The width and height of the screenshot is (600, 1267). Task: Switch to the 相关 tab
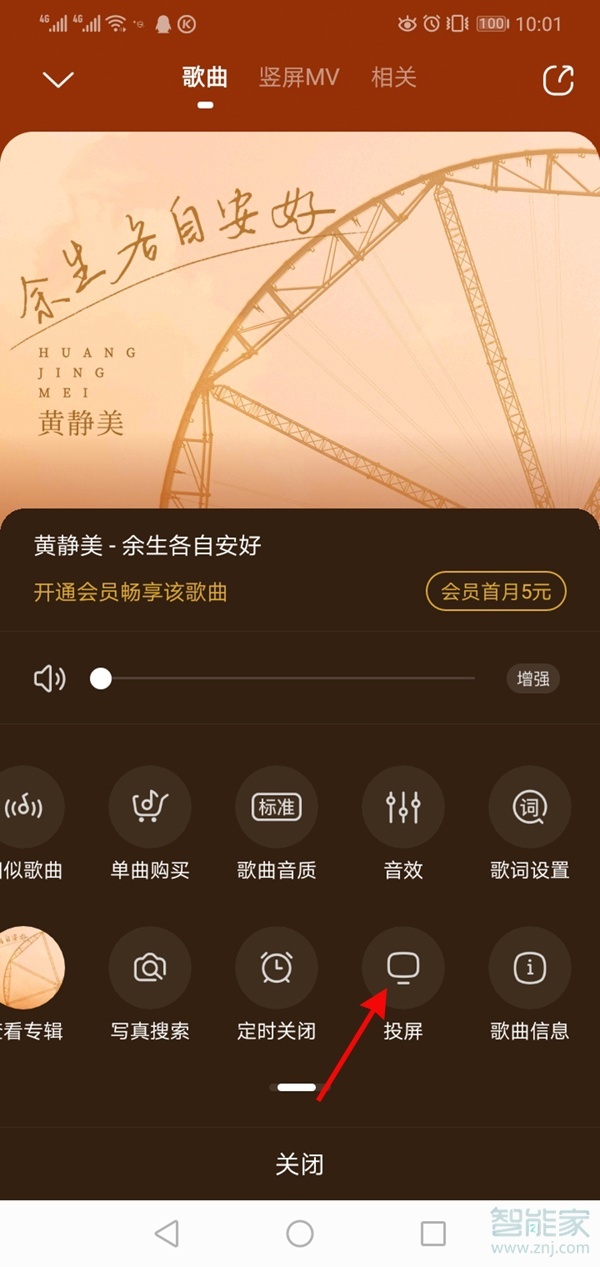click(x=393, y=78)
